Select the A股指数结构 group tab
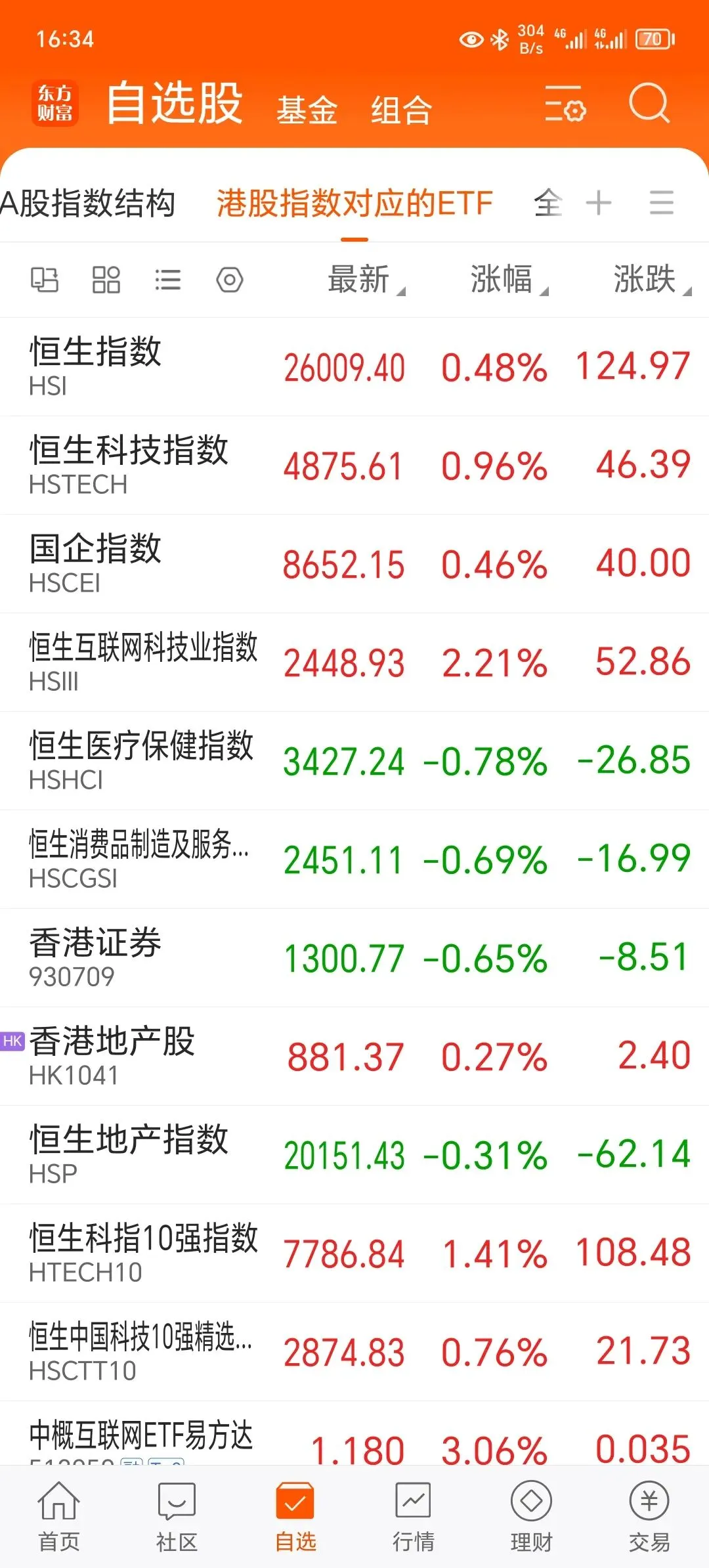709x1568 pixels. tap(88, 203)
